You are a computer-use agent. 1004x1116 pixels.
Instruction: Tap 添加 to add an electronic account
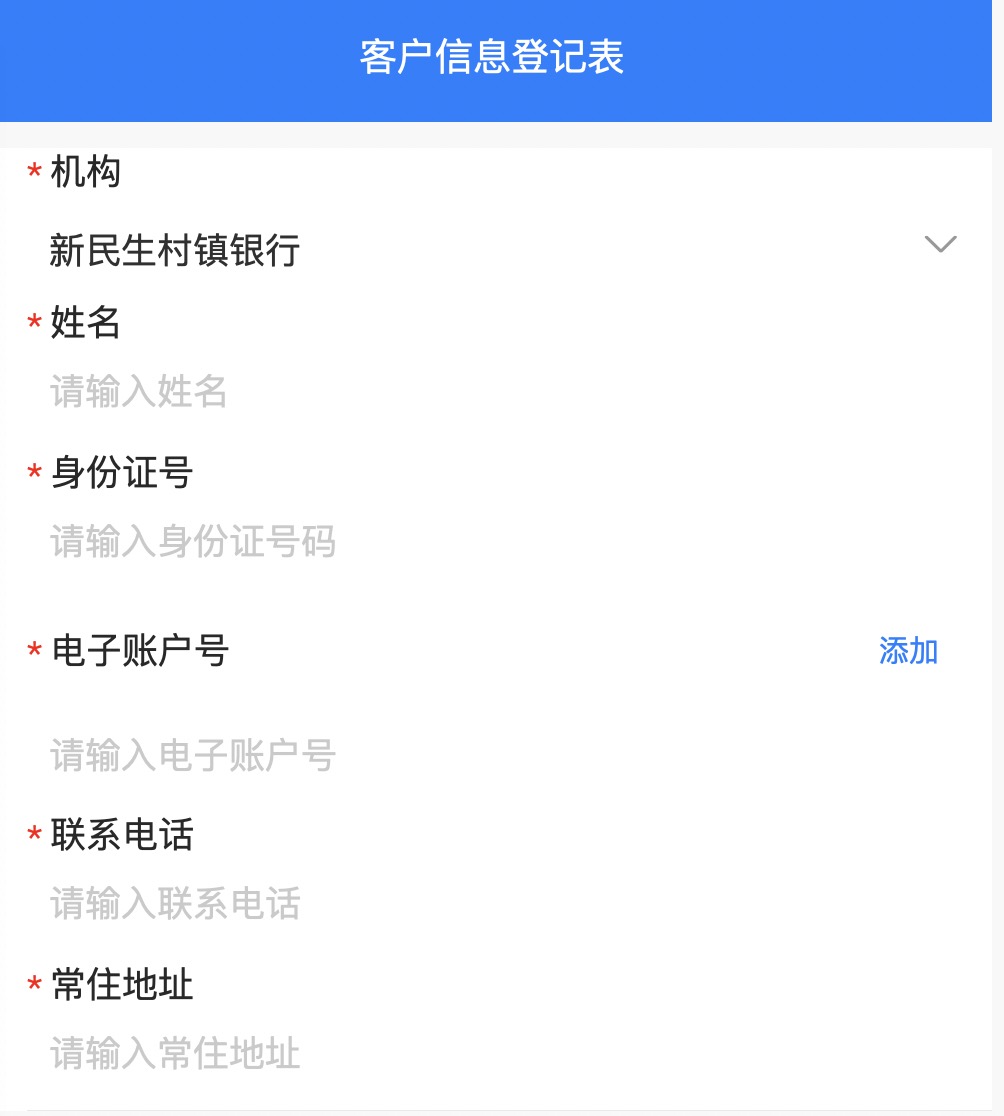pyautogui.click(x=908, y=651)
